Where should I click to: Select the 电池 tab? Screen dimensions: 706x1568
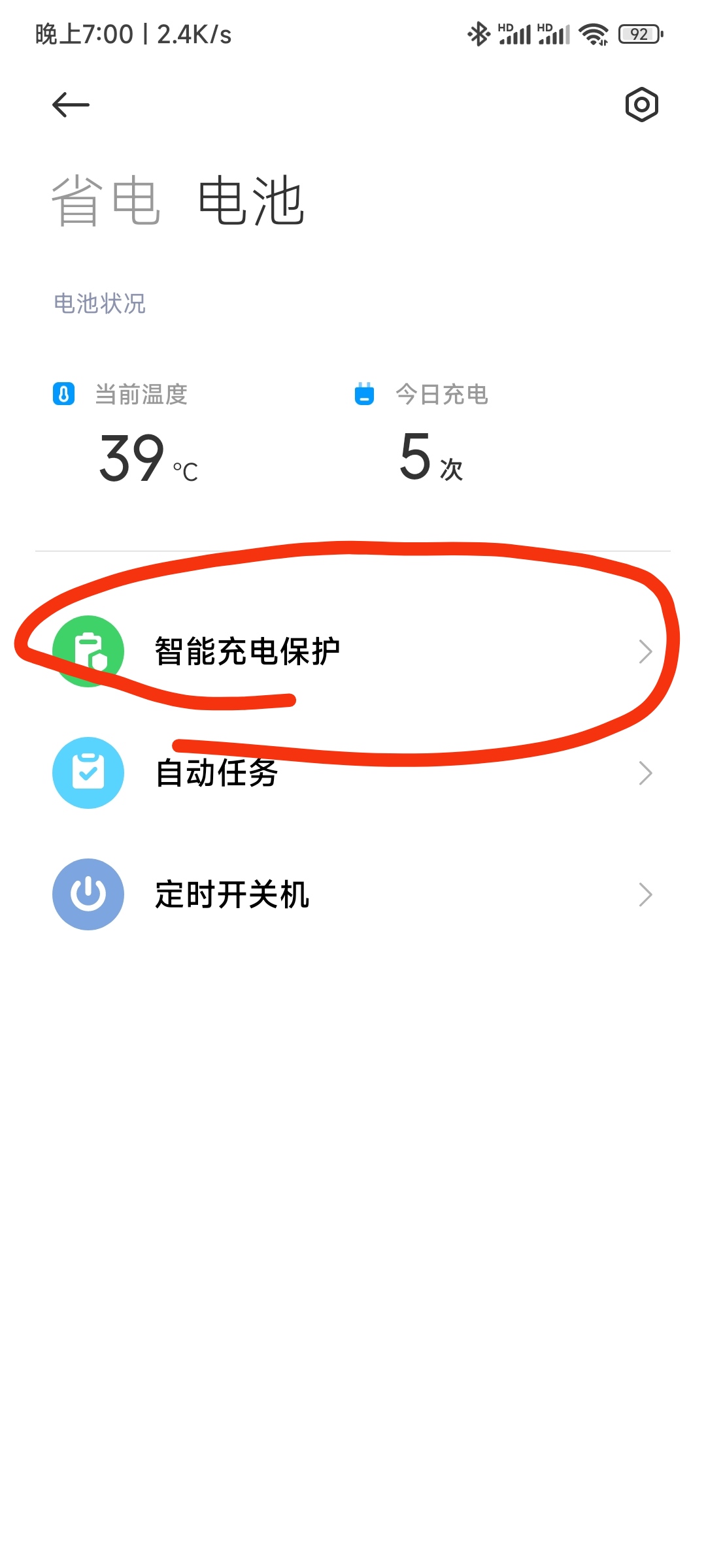tap(252, 201)
